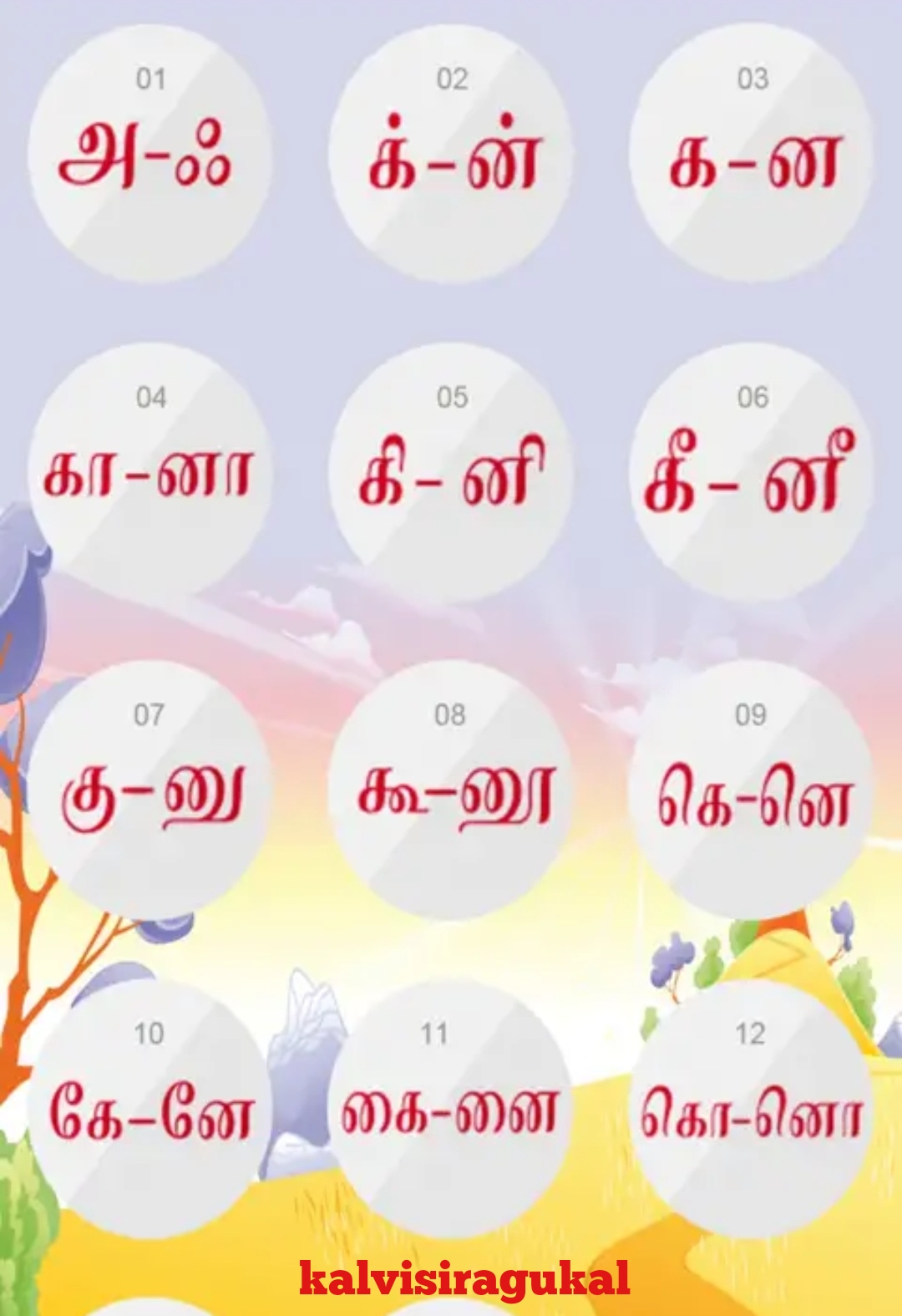Tap lesson 09 கெ-னெ
Viewport: 902px width, 1316px height.
click(x=752, y=790)
